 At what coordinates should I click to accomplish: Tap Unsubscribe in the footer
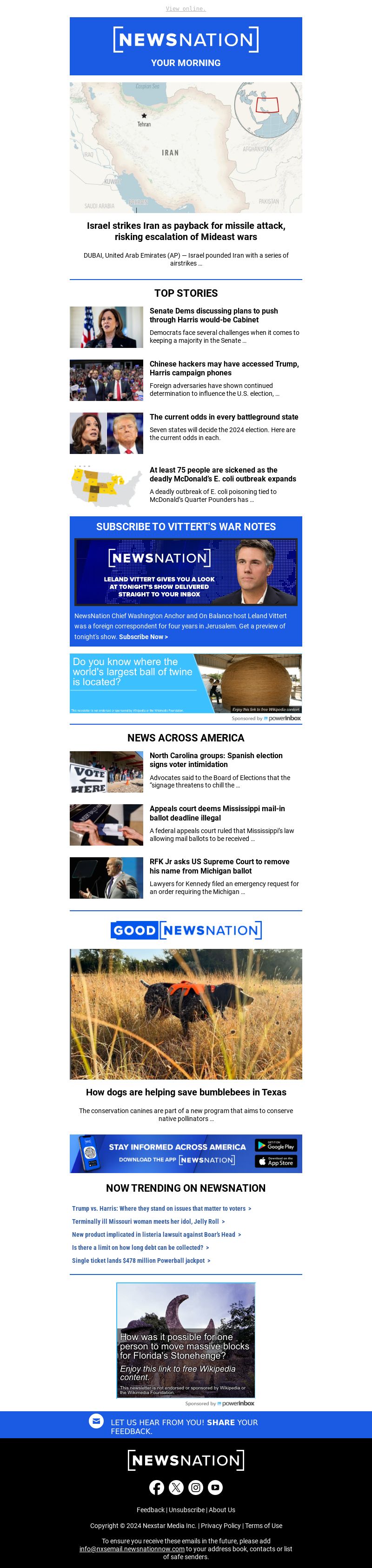(186, 1509)
